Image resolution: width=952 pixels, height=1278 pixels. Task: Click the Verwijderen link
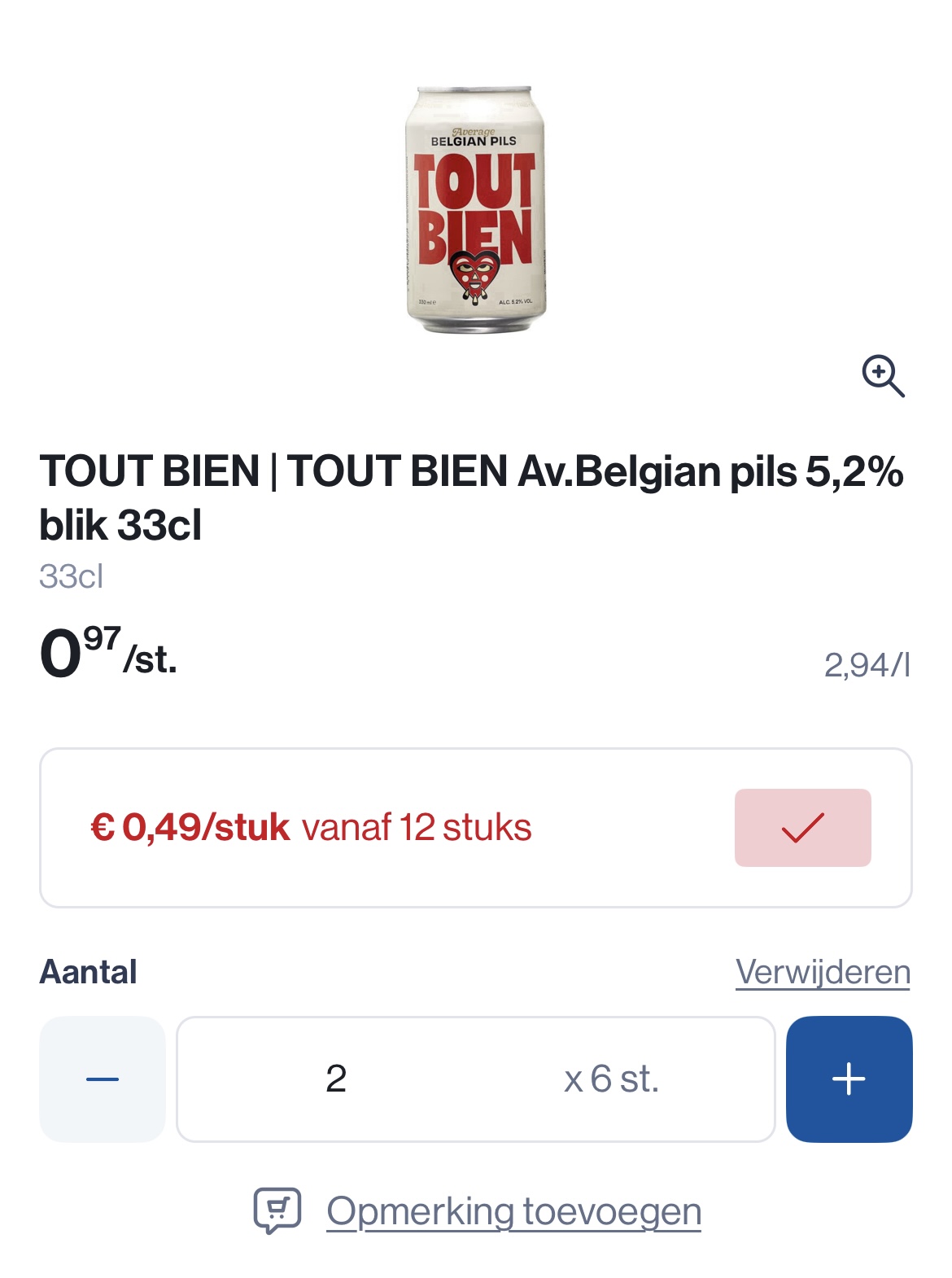pos(823,970)
